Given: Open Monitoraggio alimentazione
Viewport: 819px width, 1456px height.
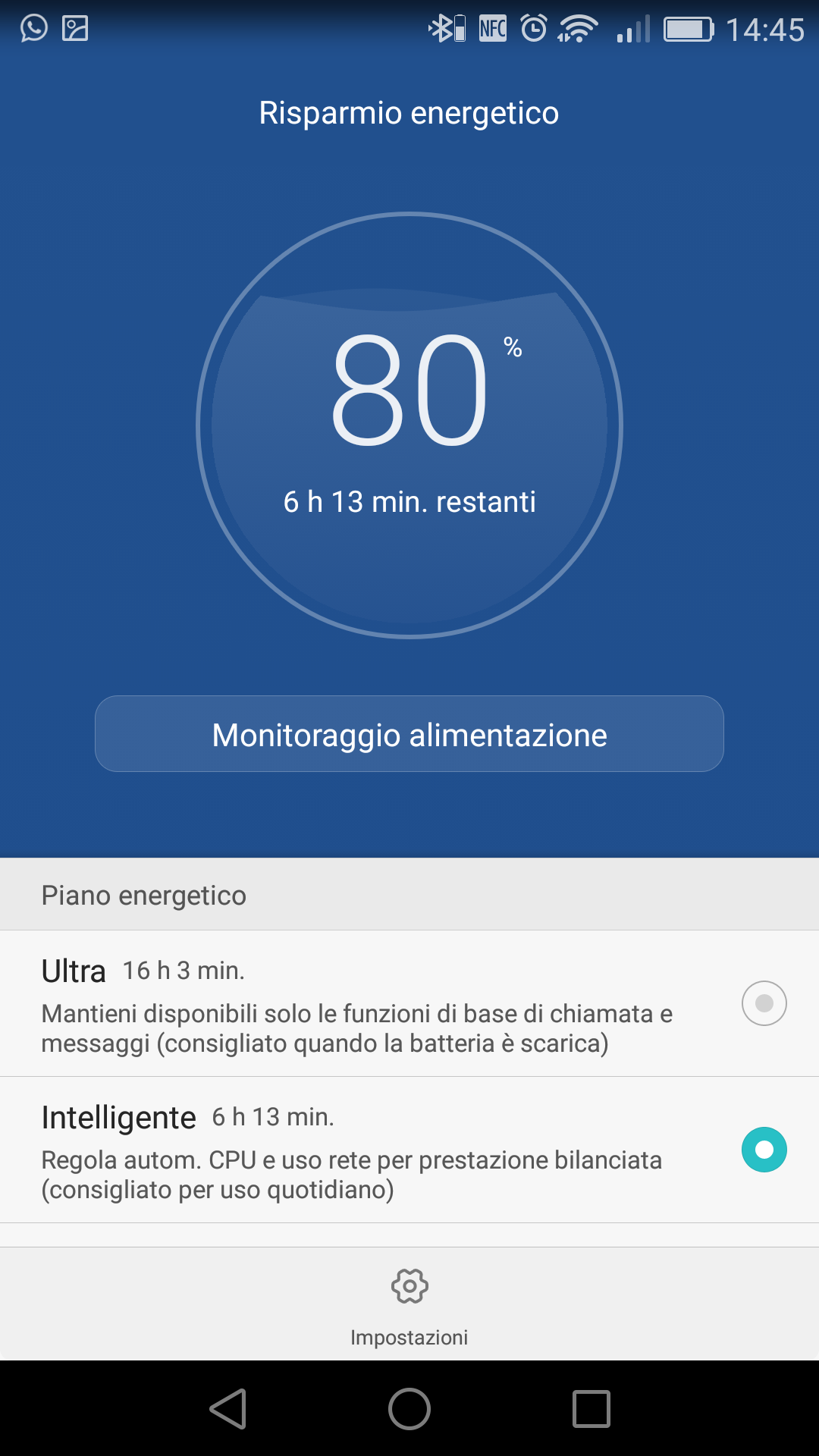Looking at the screenshot, I should [x=409, y=734].
